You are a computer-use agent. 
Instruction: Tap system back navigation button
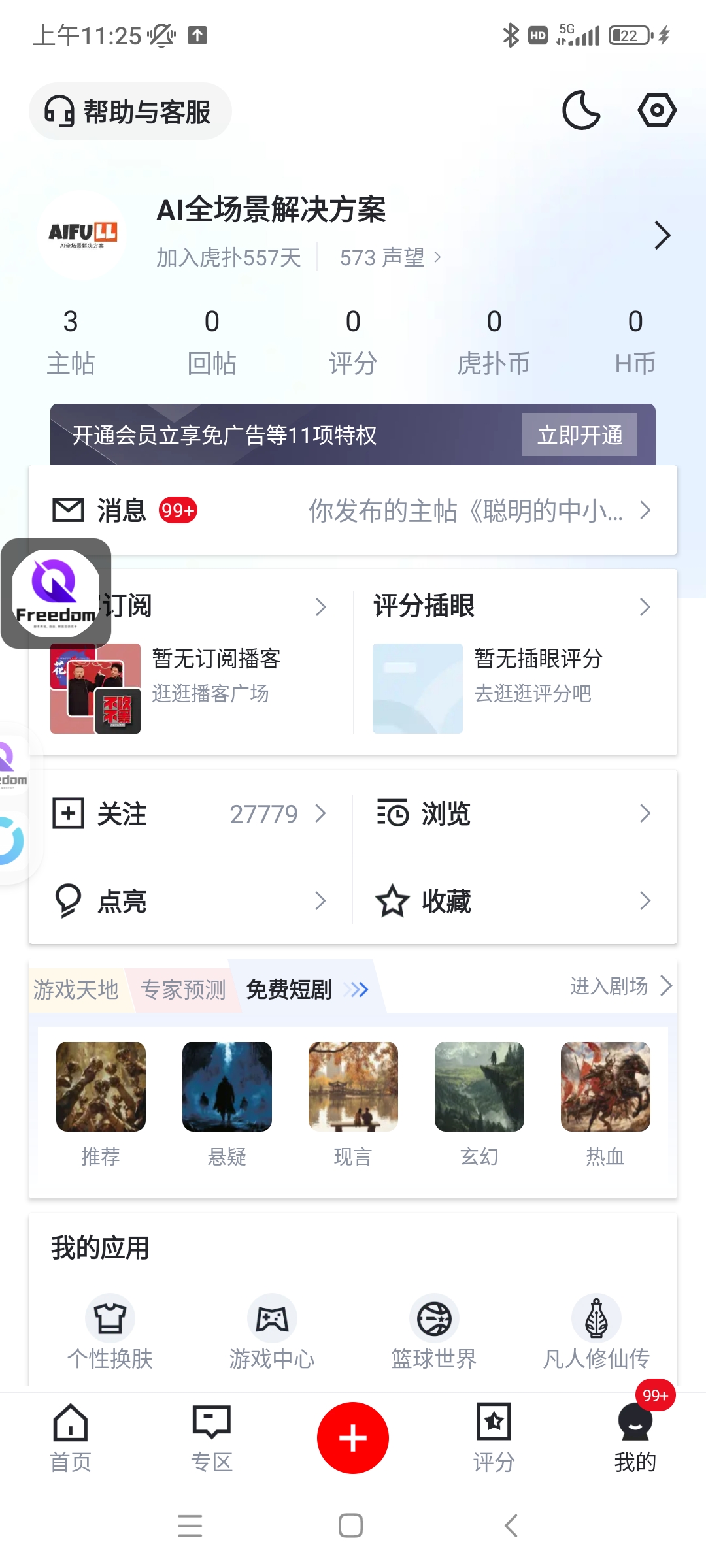(511, 1526)
